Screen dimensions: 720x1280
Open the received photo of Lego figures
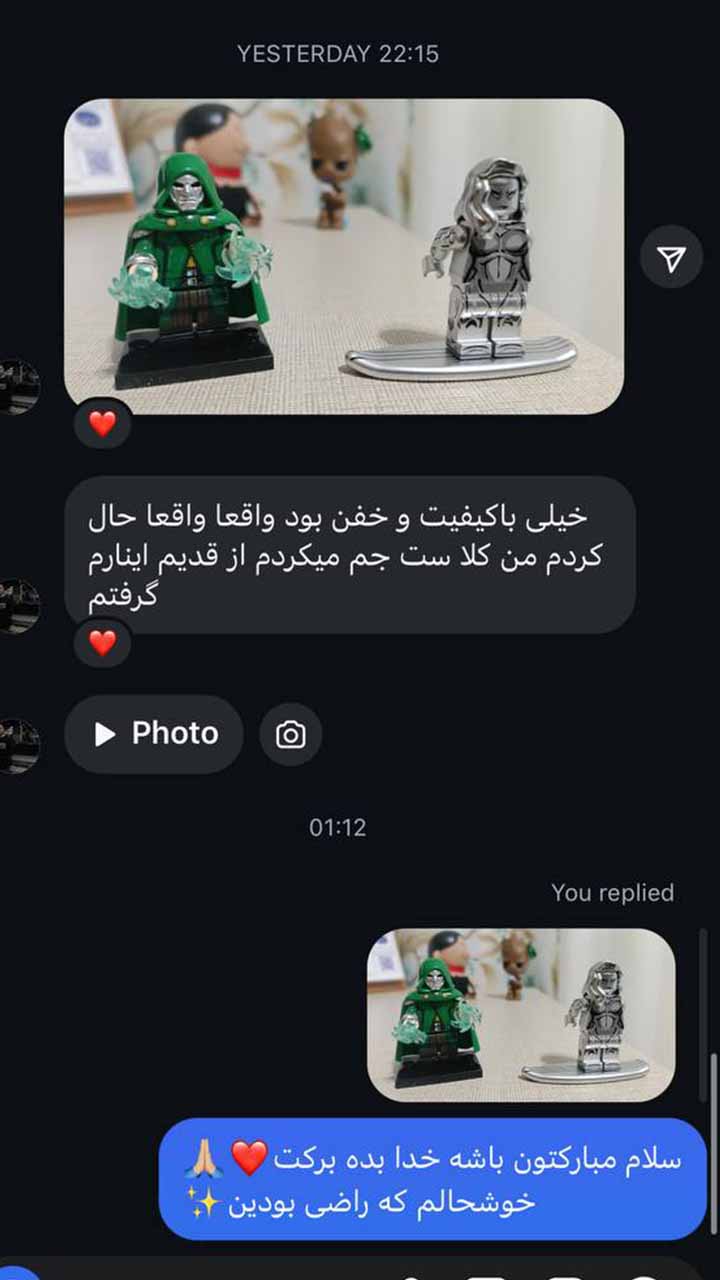coord(343,255)
